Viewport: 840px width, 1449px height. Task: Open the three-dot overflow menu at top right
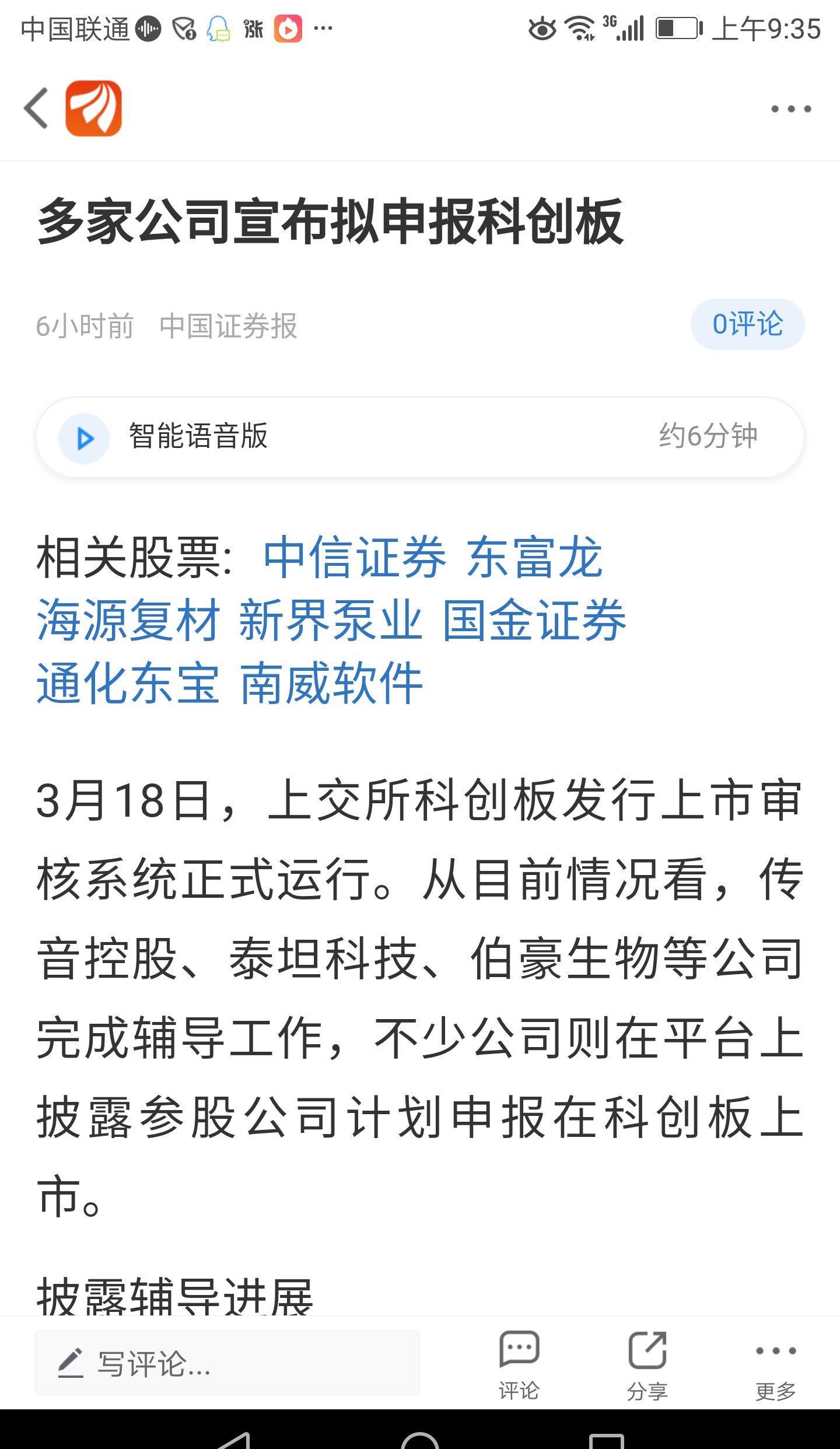787,108
